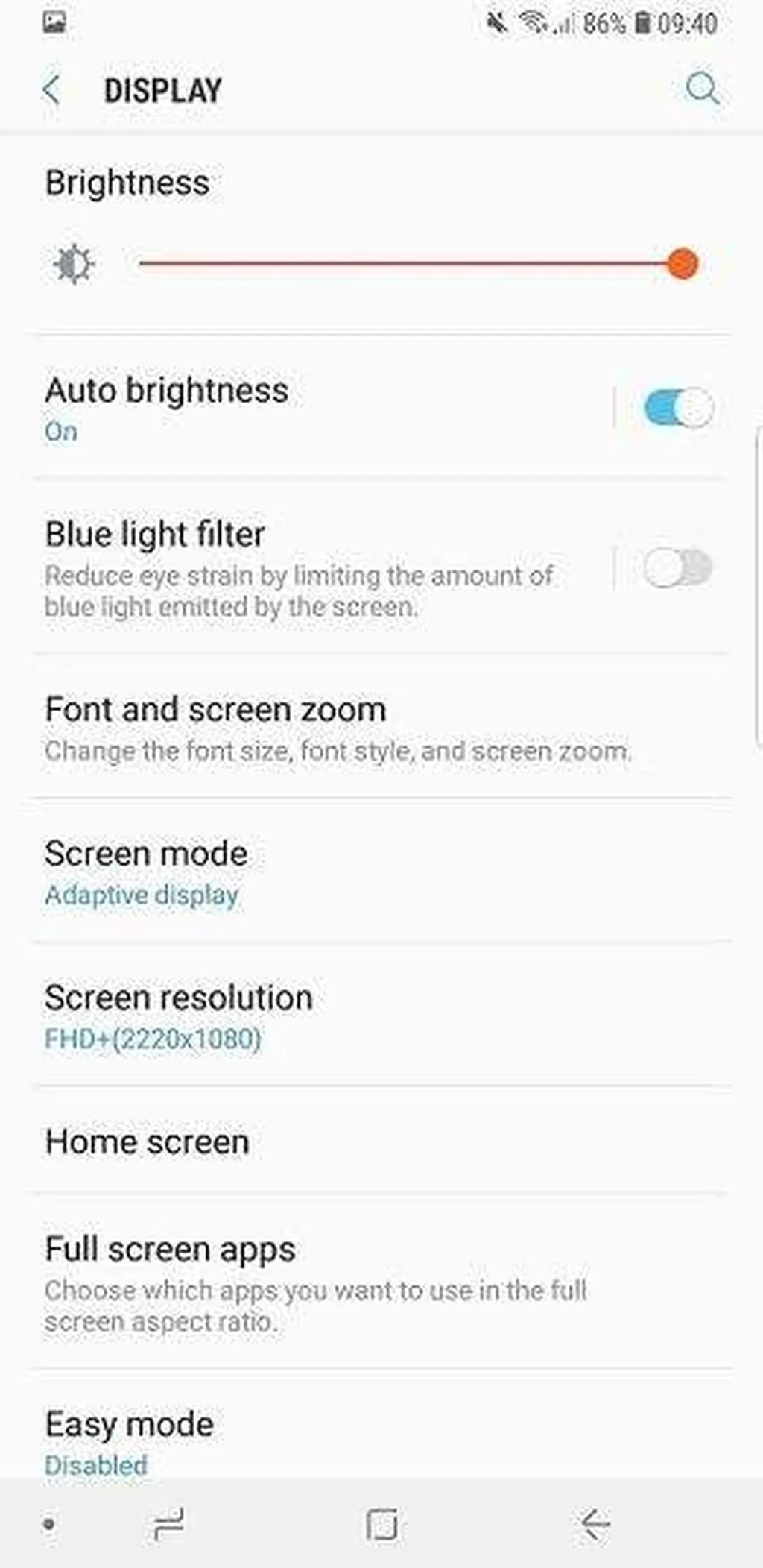Open the Home screen settings row
The image size is (763, 1568).
tap(298, 1142)
